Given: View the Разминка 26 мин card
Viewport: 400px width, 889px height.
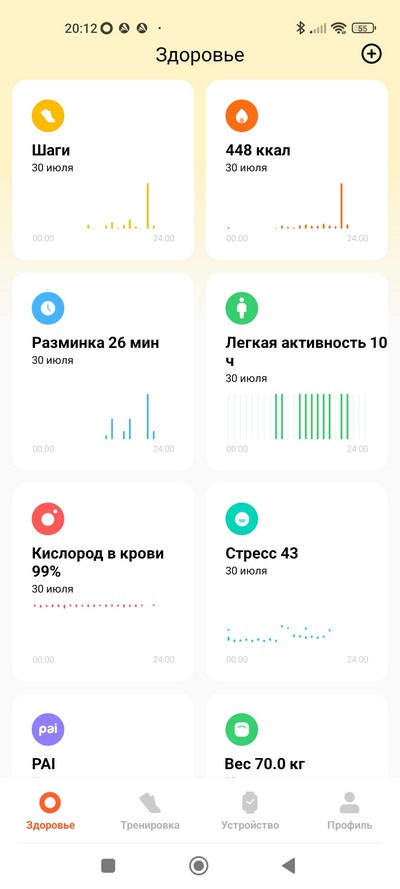Looking at the screenshot, I should click(103, 371).
